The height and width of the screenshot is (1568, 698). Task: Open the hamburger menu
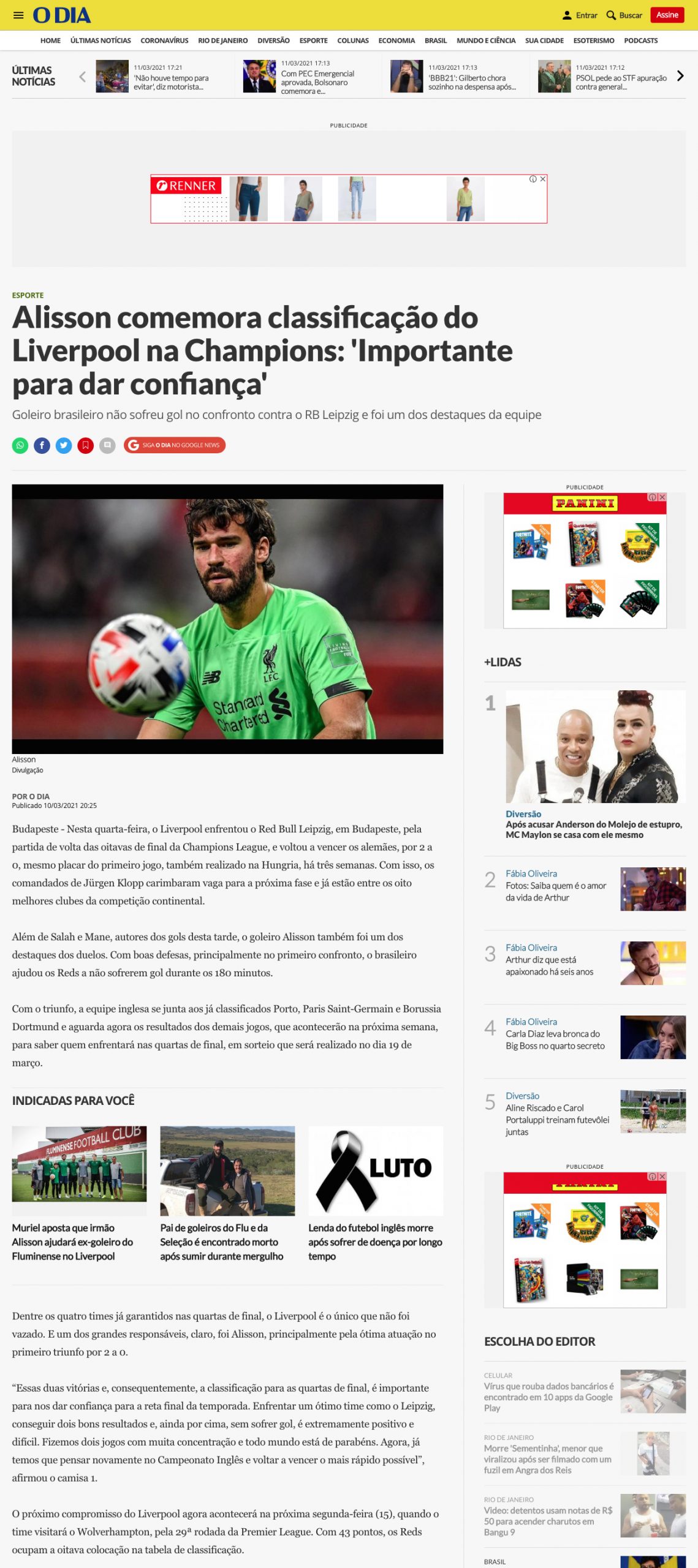tap(18, 15)
